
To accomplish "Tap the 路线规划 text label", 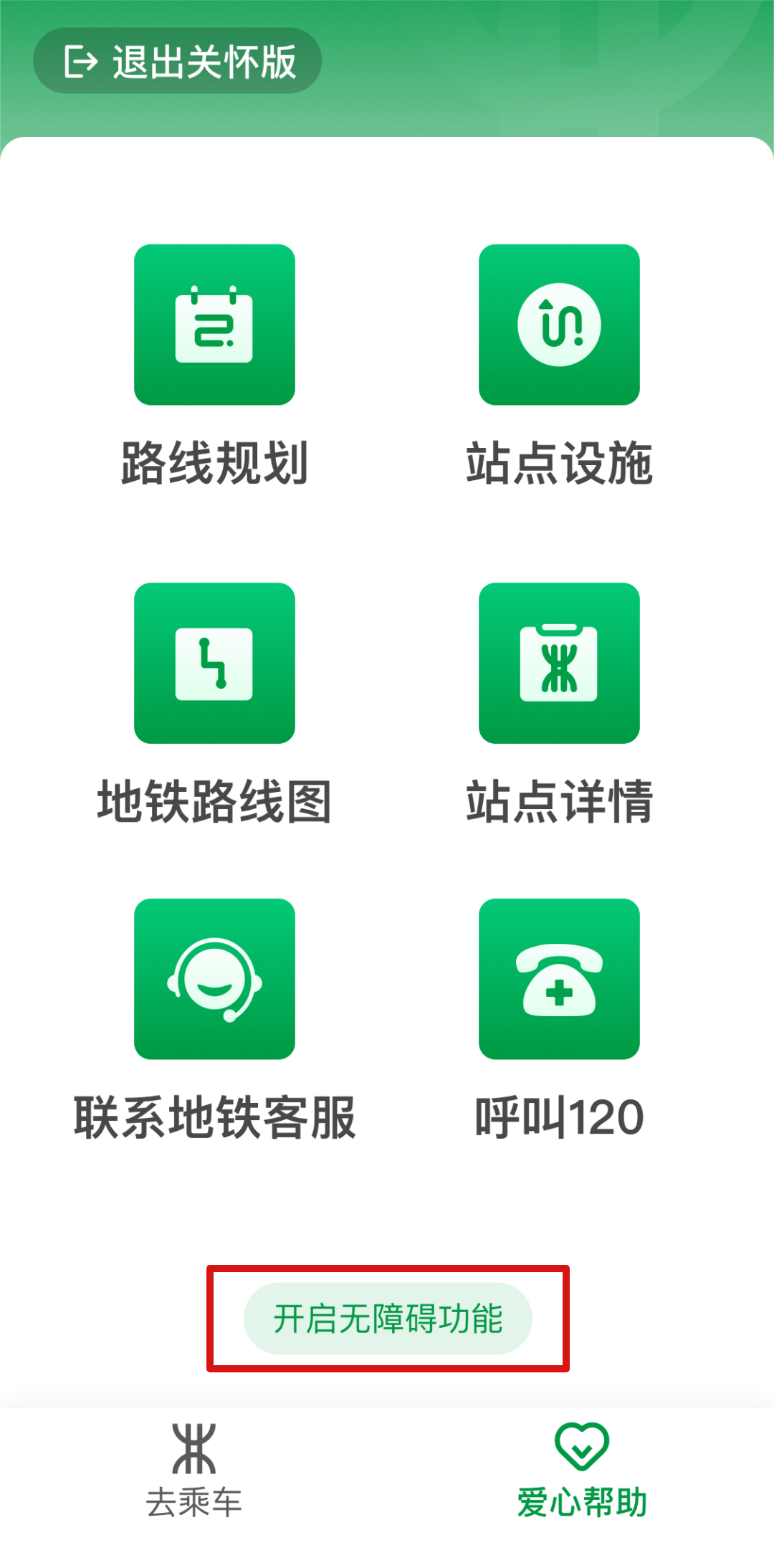I will tap(214, 462).
